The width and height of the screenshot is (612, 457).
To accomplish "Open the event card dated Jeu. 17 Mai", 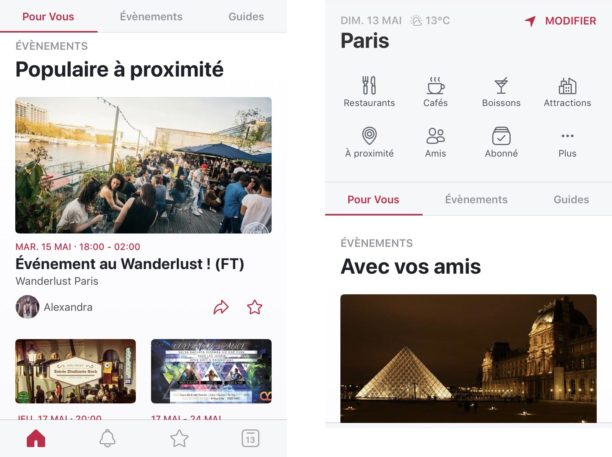I will pyautogui.click(x=75, y=372).
